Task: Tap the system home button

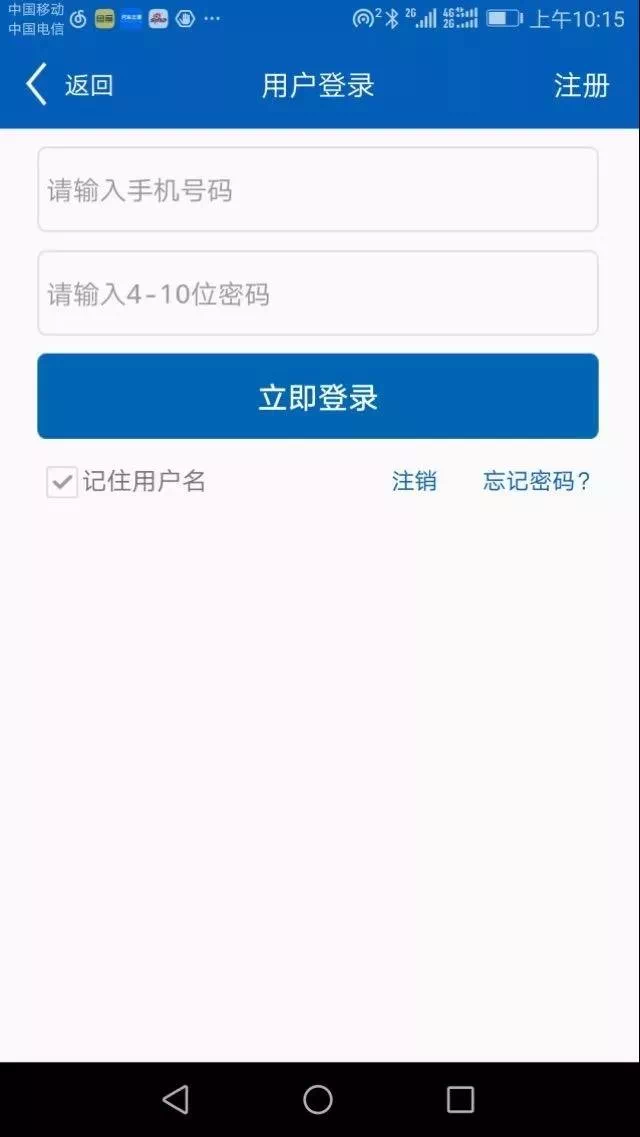Action: pos(318,1100)
